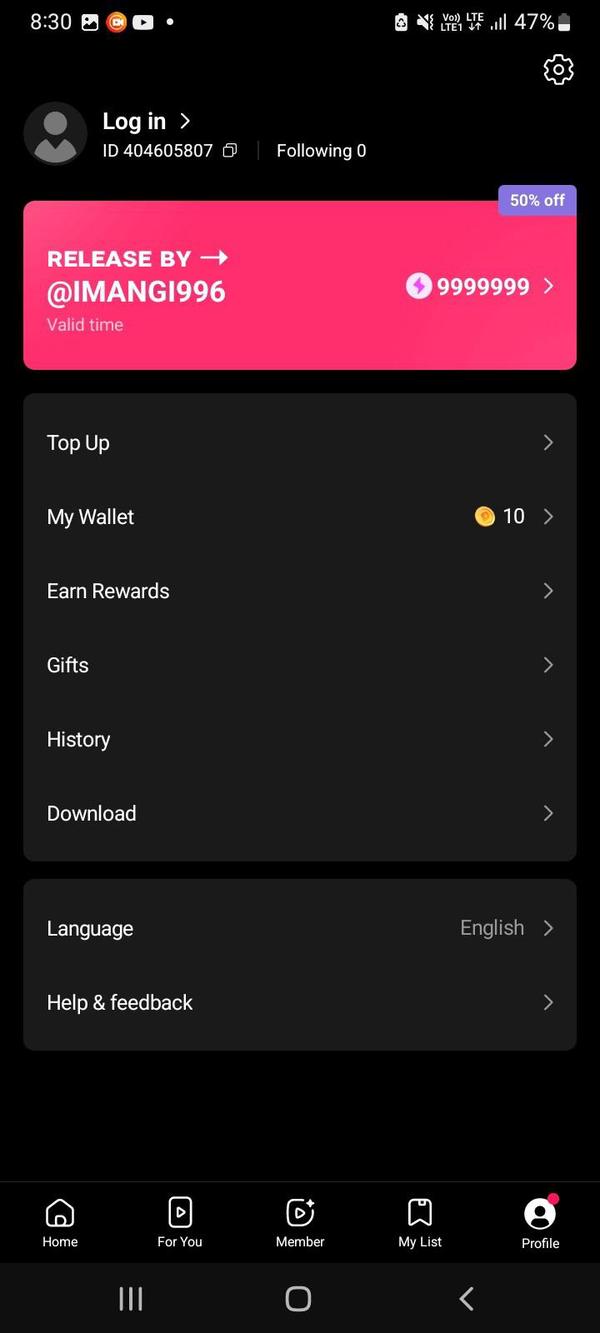Open the Gifts row
The image size is (600, 1333).
click(x=300, y=665)
